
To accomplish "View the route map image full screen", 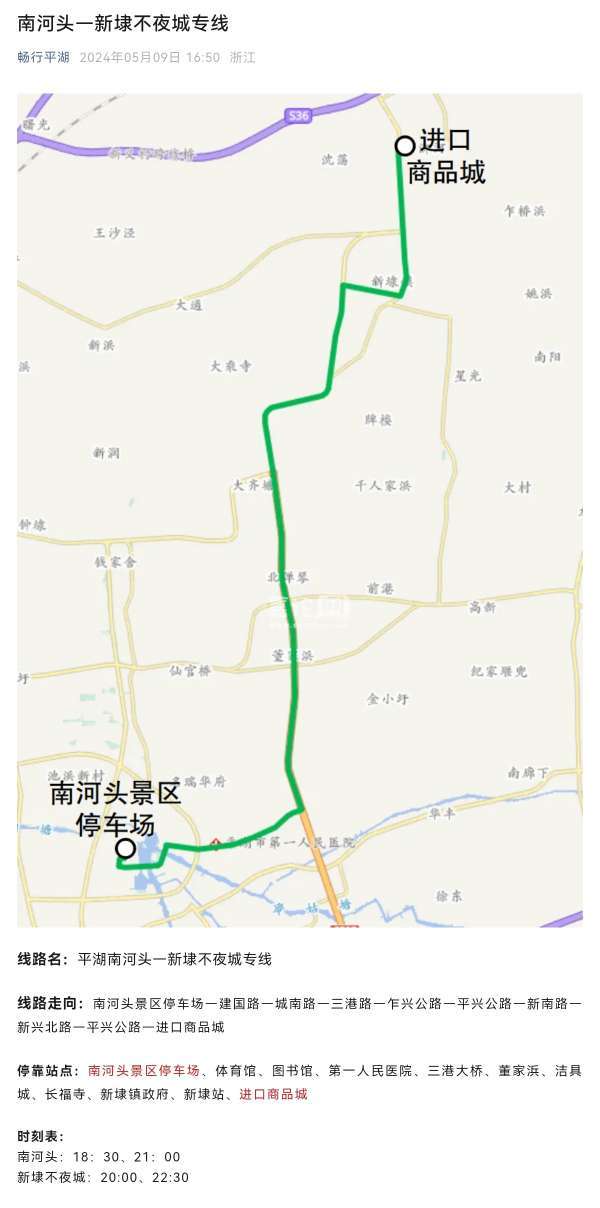I will tap(300, 510).
